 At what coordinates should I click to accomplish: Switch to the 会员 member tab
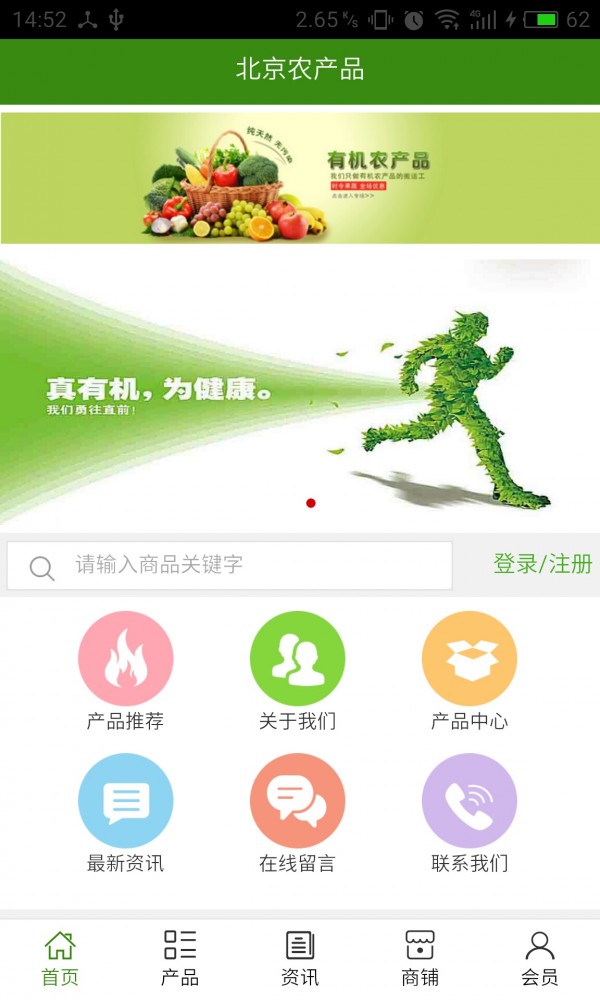coord(540,958)
